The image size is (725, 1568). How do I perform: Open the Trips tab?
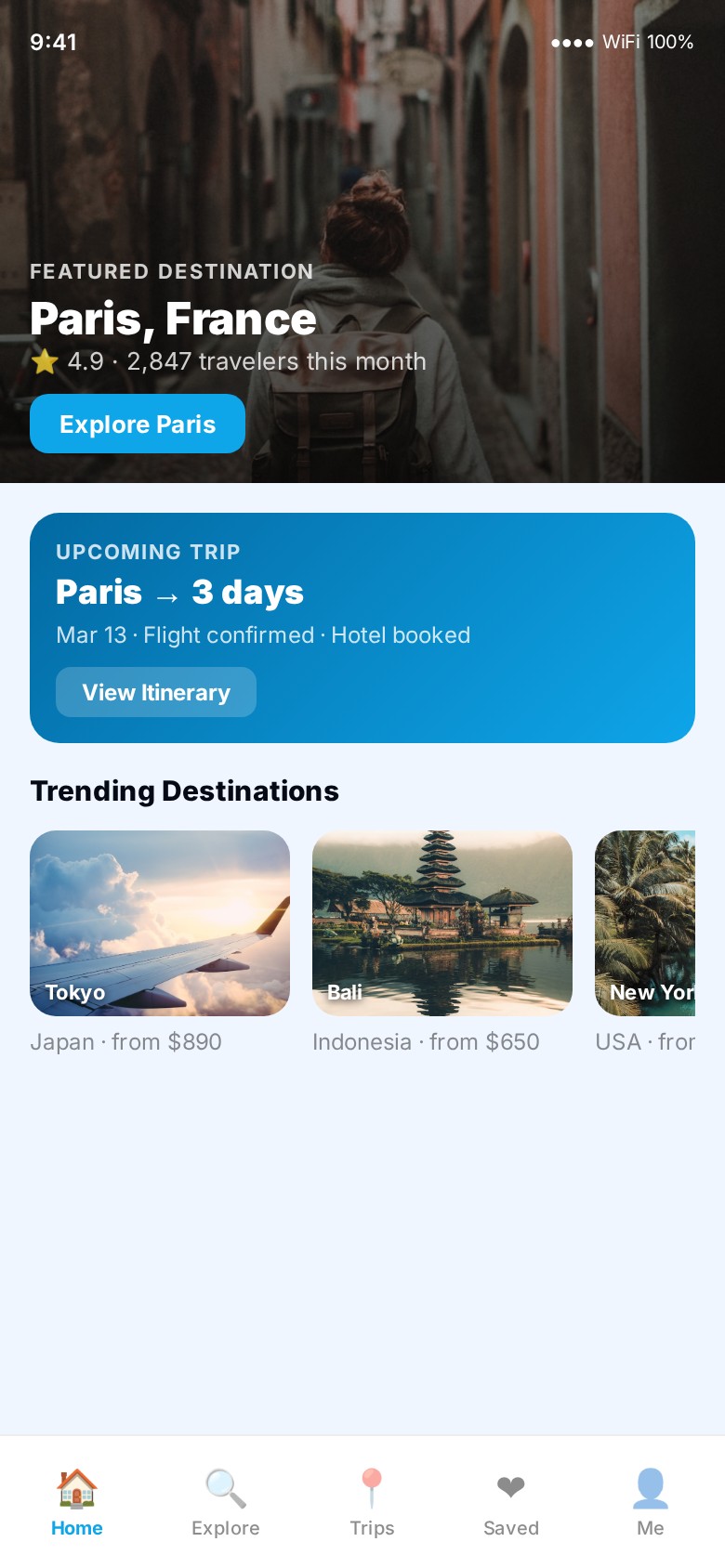372,1502
